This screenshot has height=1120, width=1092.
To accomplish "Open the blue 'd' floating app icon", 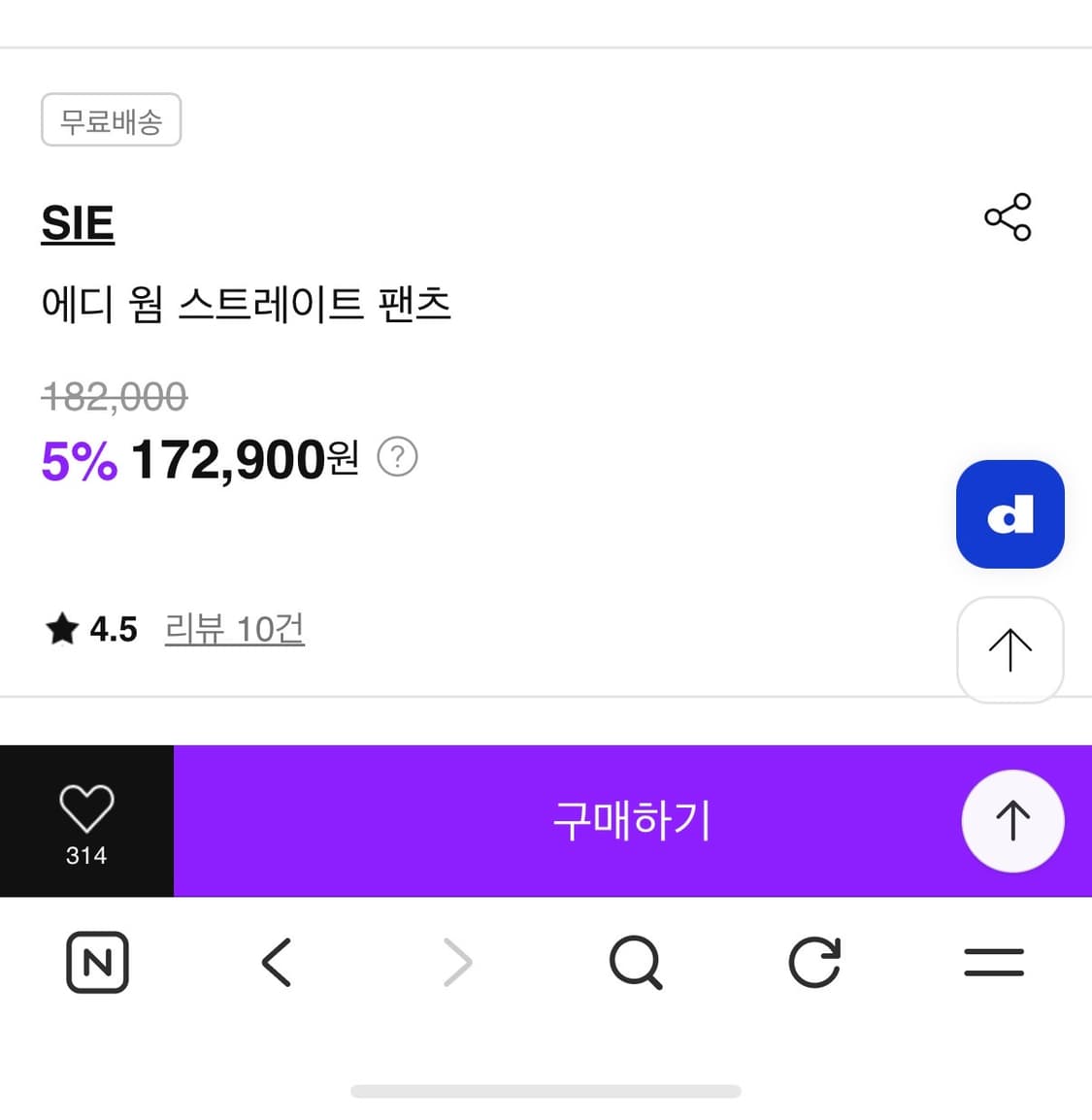I will pyautogui.click(x=1010, y=514).
